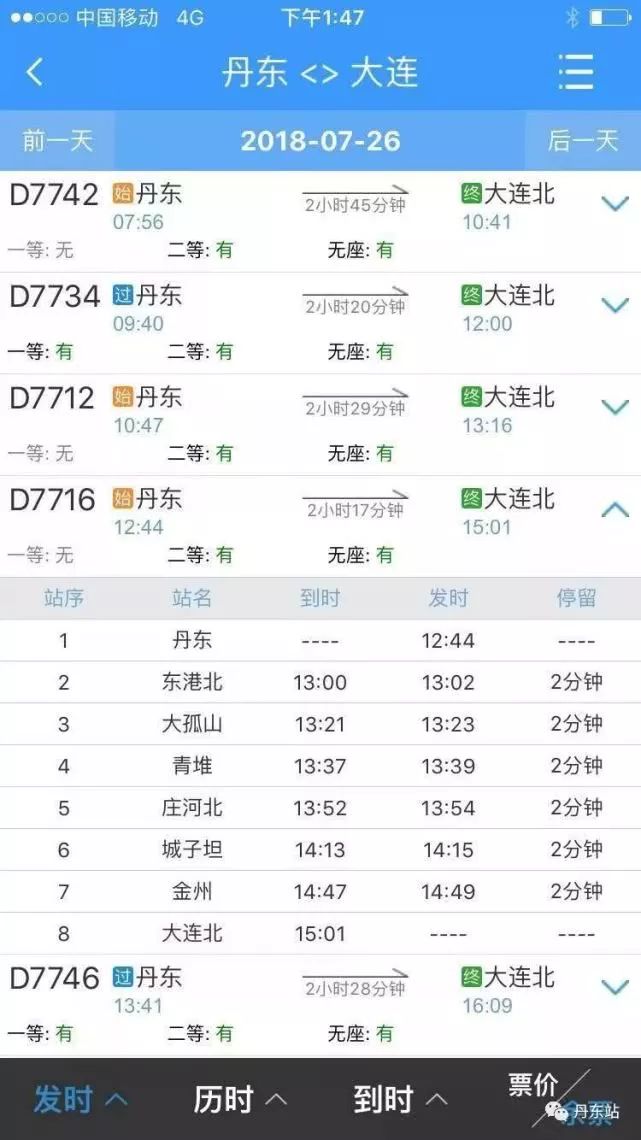Select train D7746 departing 13:41
Image resolution: width=641 pixels, height=1140 pixels.
(x=320, y=1005)
